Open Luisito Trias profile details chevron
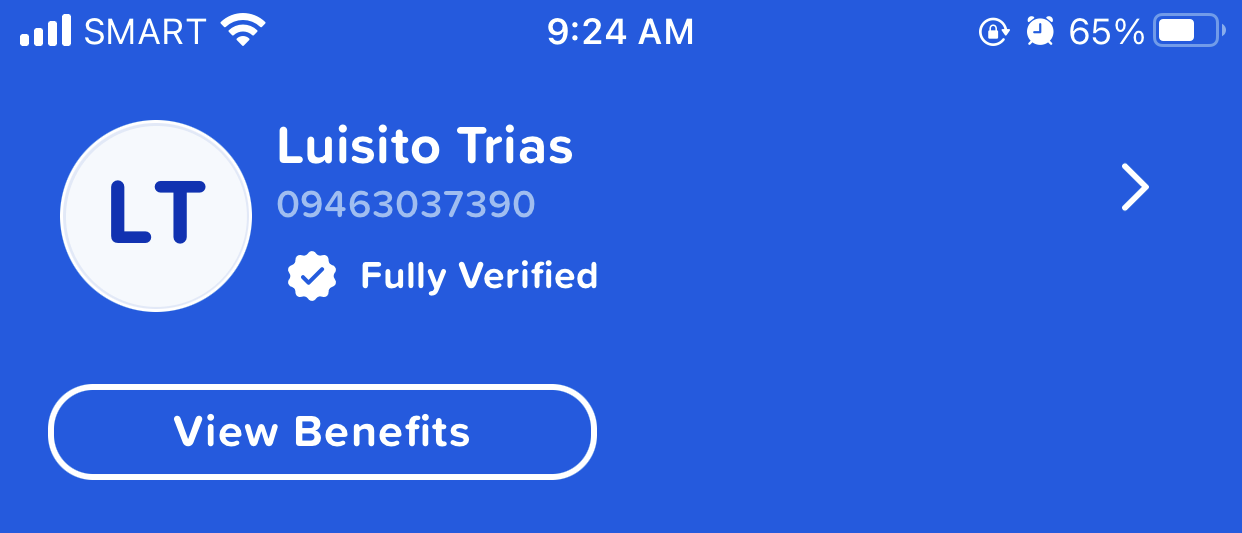 coord(1135,188)
